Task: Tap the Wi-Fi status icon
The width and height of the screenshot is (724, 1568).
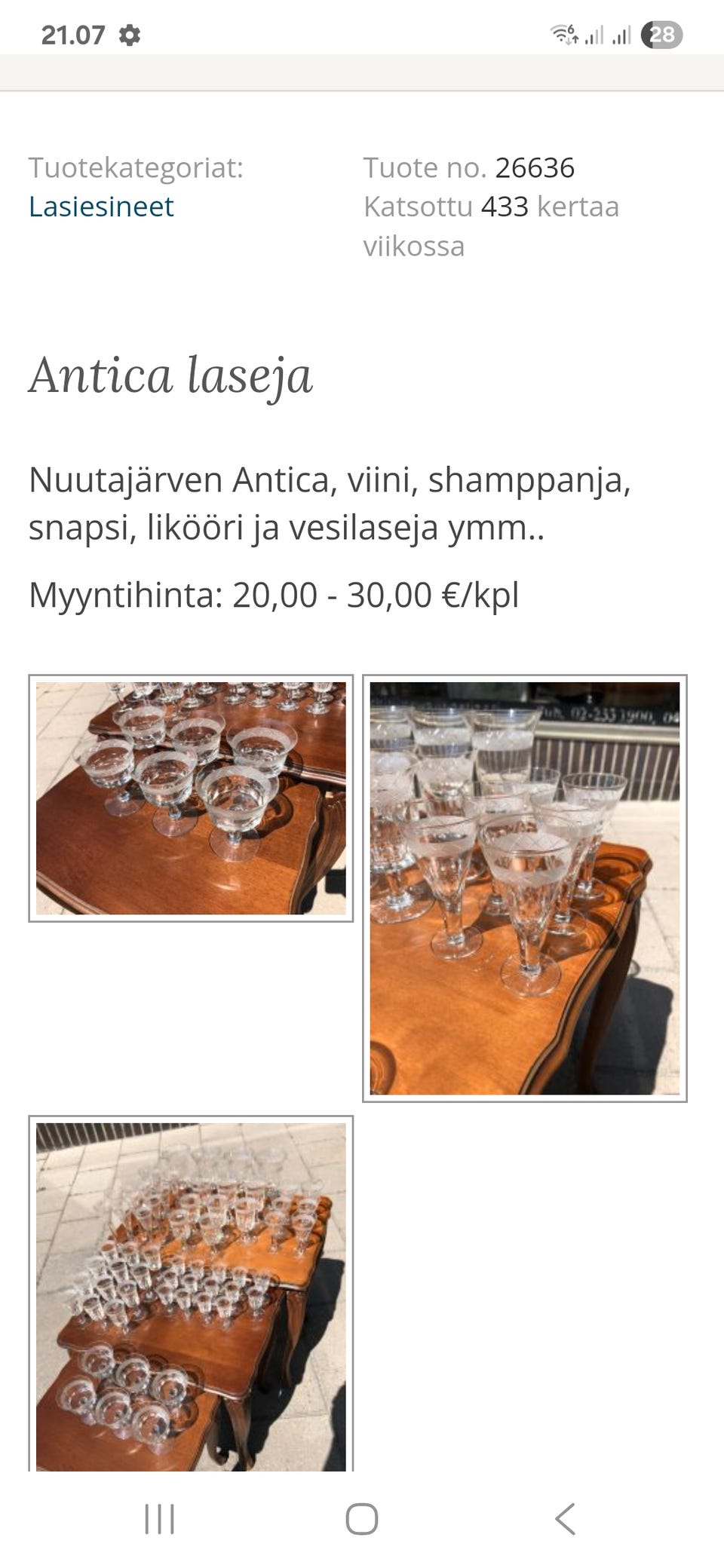Action: (563, 33)
